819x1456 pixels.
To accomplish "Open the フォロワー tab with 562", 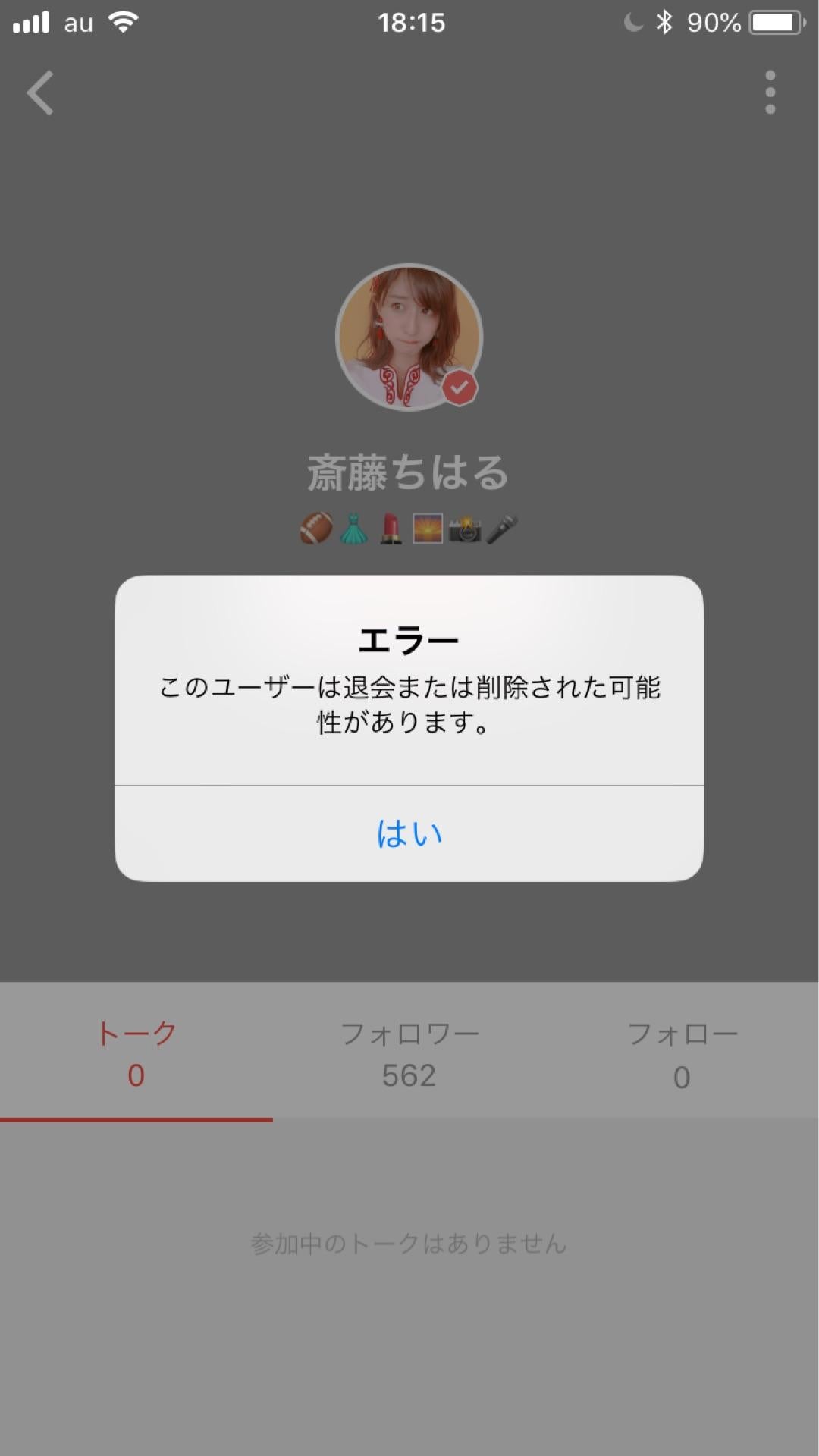I will tap(409, 1053).
